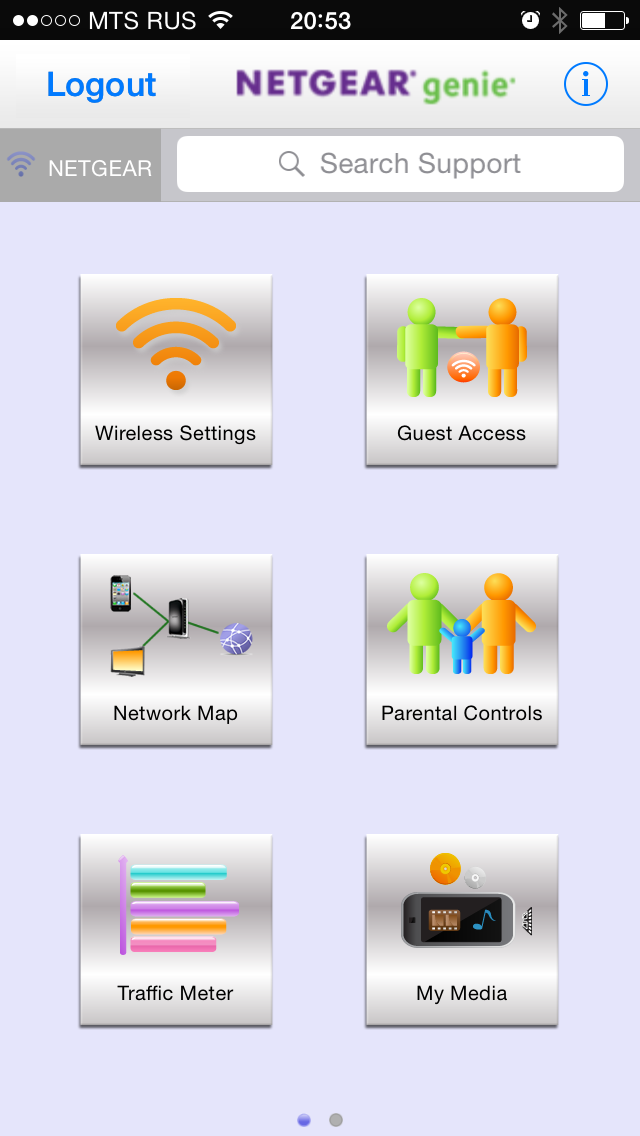640x1136 pixels.
Task: Open Wireless Settings
Action: tap(176, 370)
